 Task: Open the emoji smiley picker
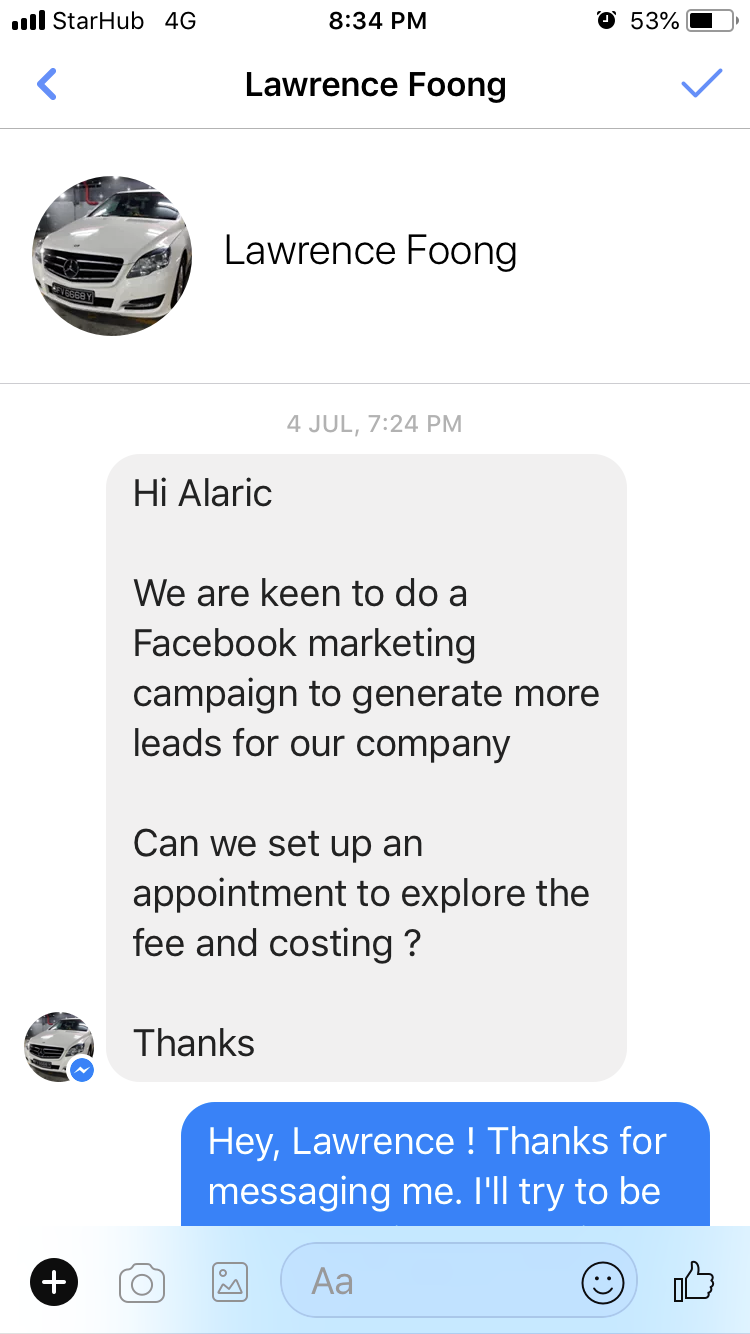pyautogui.click(x=602, y=1282)
